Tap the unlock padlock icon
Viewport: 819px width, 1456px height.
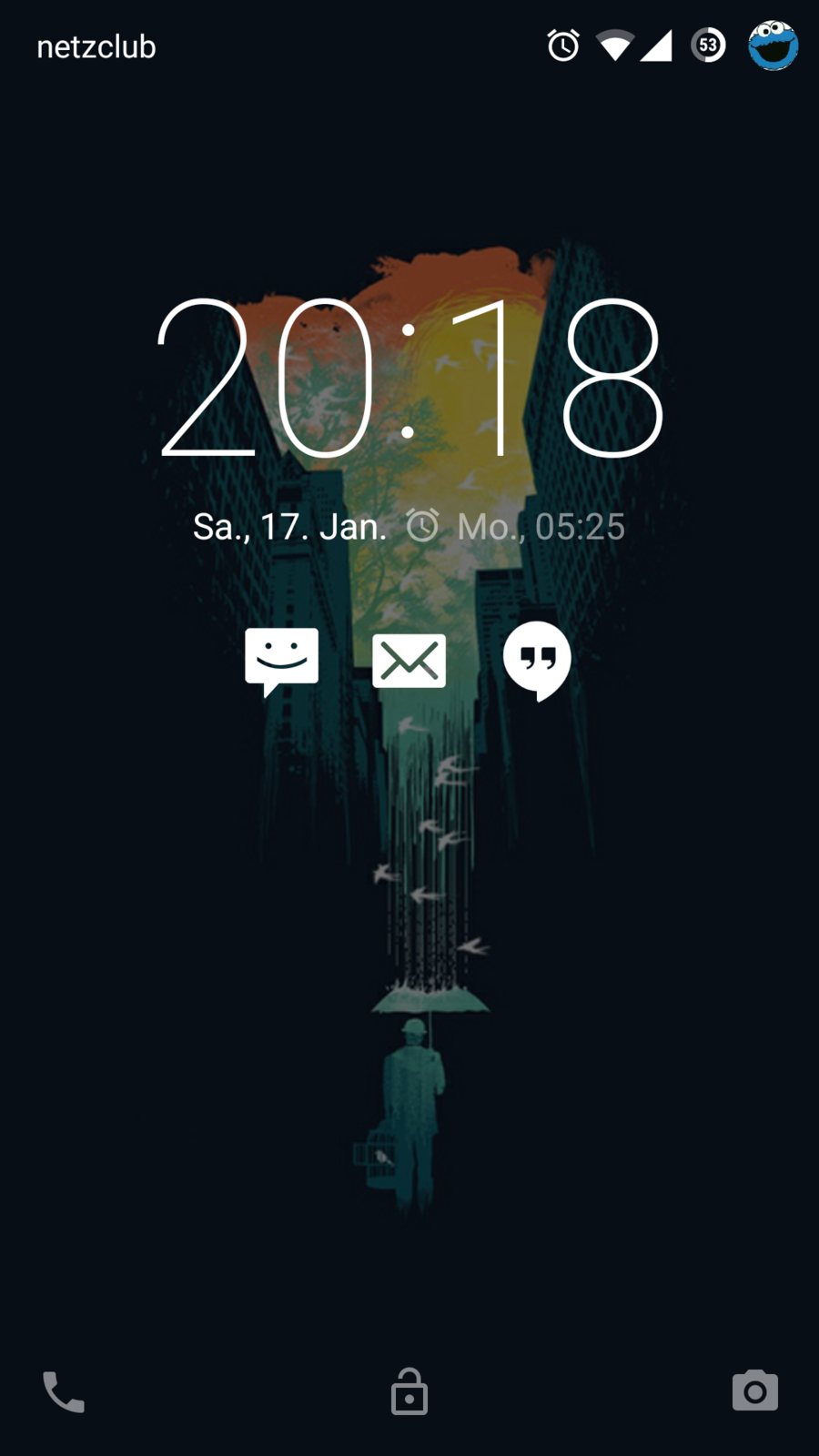(409, 1391)
